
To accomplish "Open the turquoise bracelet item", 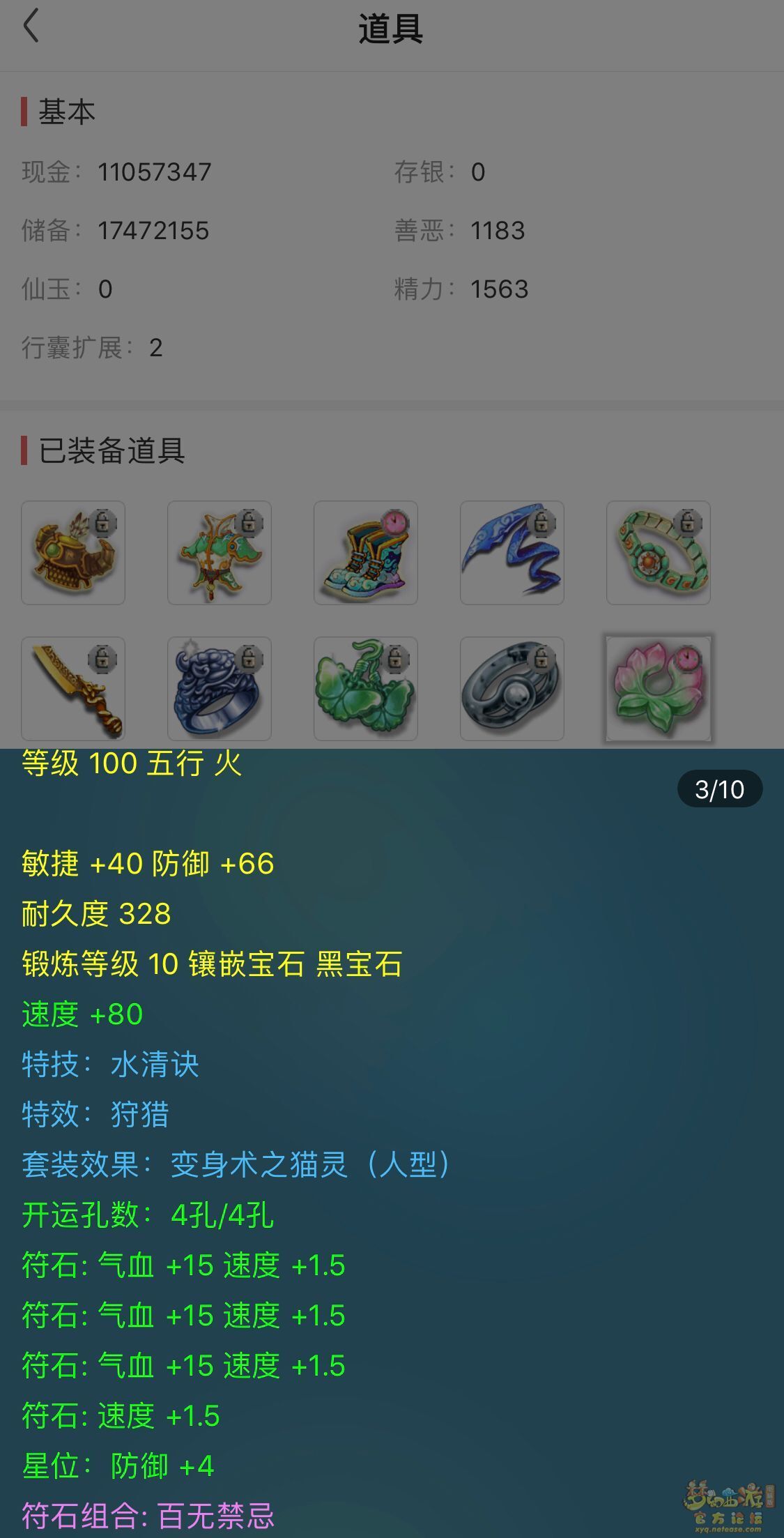I will (x=659, y=553).
